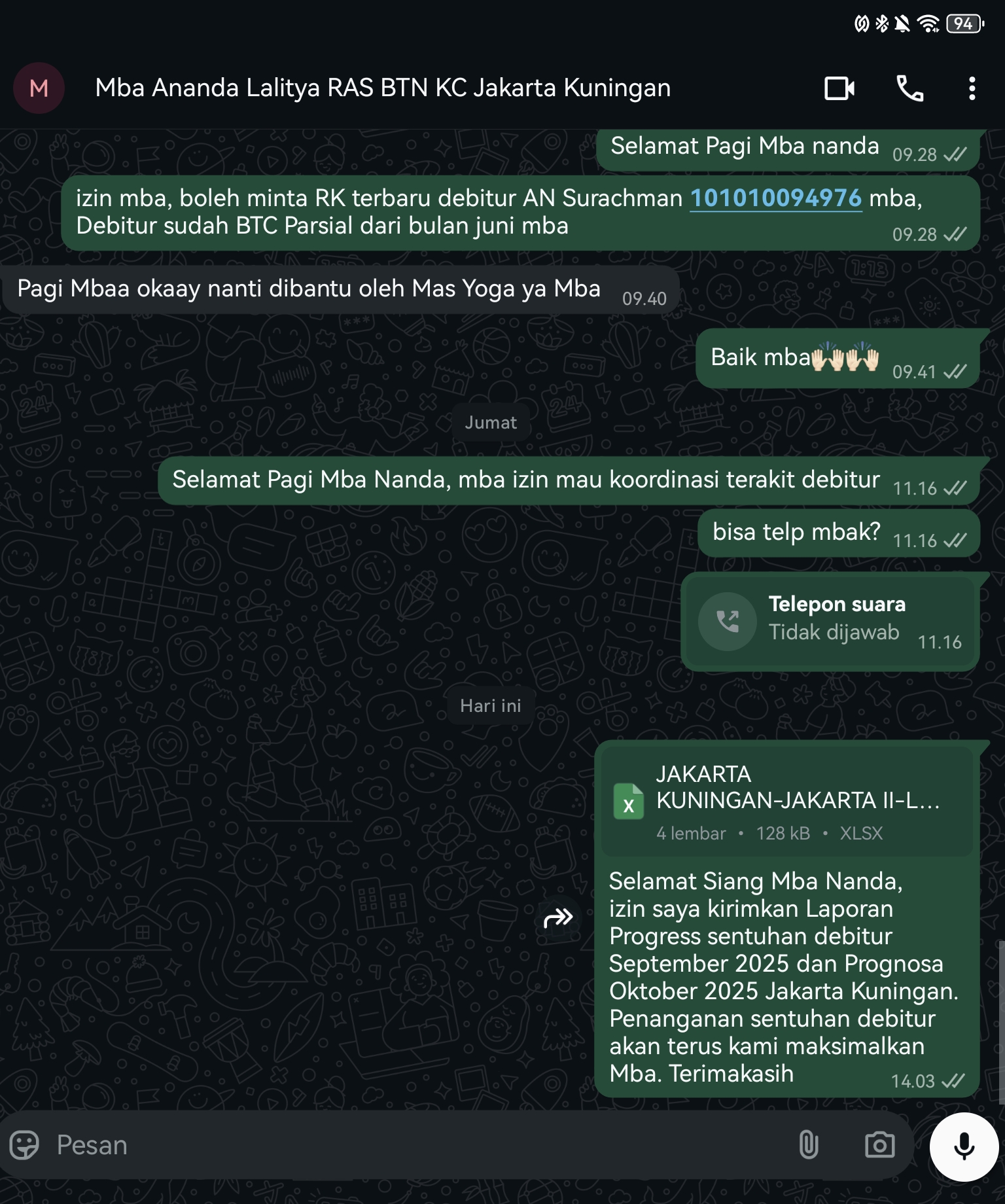Image resolution: width=1005 pixels, height=1204 pixels.
Task: Call back from the Telepon suara entry
Action: (728, 621)
